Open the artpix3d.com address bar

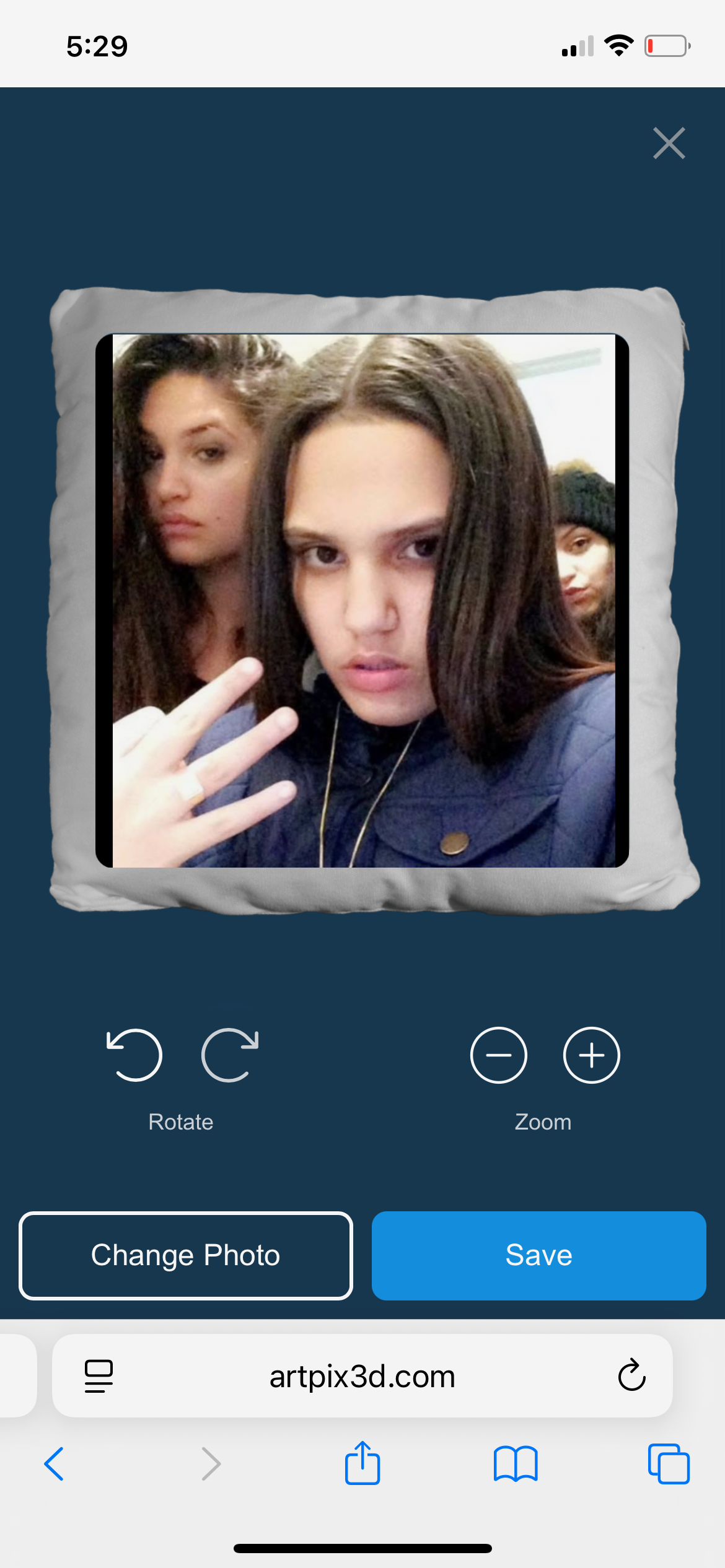point(362,1376)
